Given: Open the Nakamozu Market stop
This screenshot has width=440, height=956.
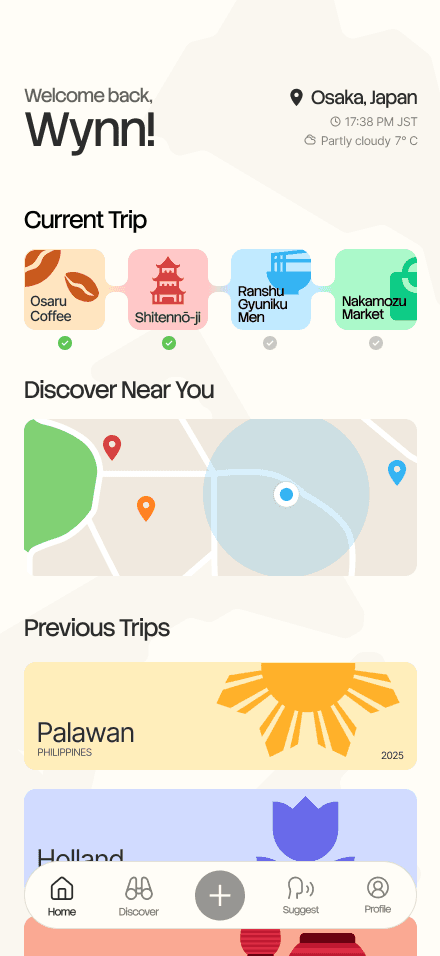Looking at the screenshot, I should (x=376, y=289).
